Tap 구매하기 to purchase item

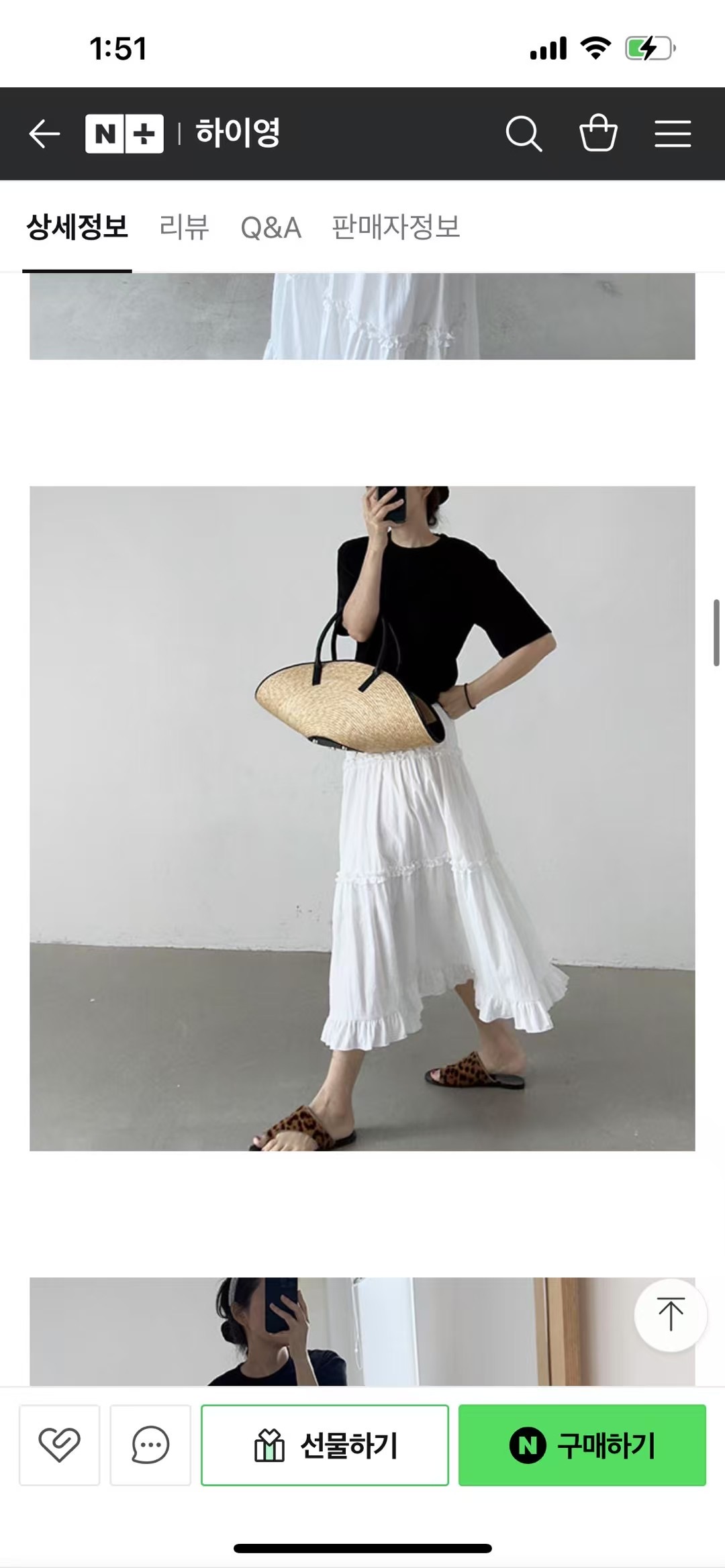point(582,1445)
